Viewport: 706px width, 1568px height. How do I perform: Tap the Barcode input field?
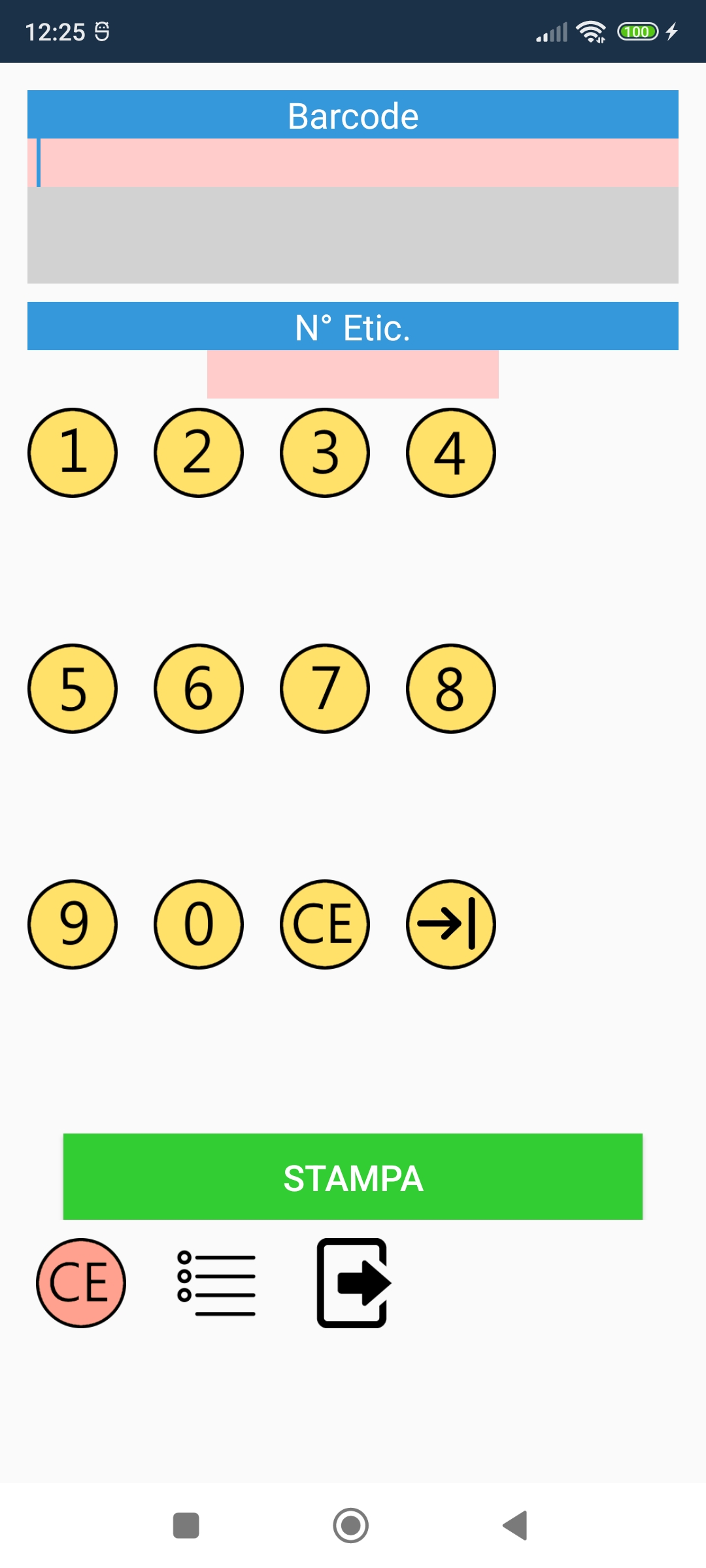[353, 163]
